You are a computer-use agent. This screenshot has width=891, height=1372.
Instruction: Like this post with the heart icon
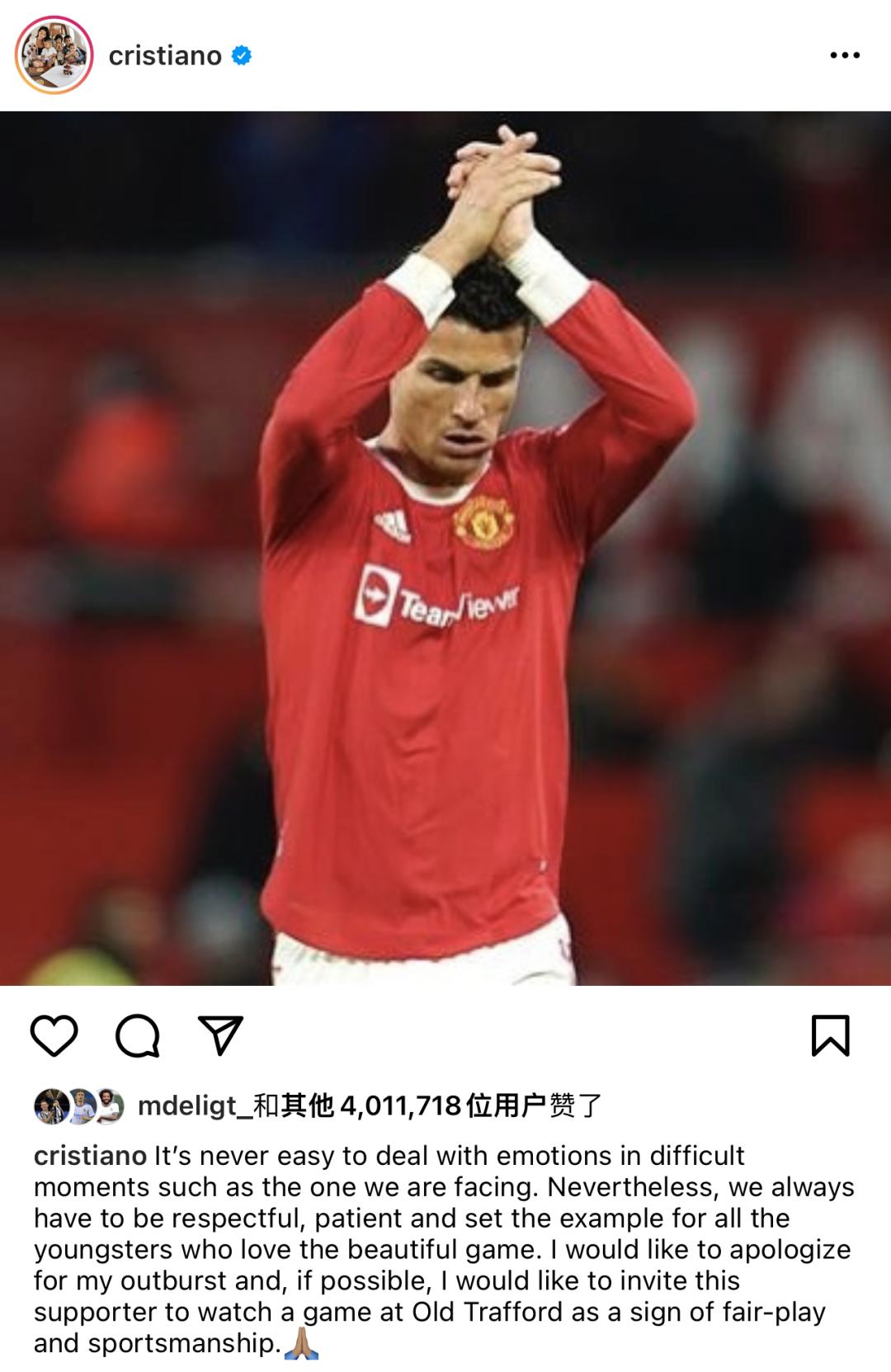tap(54, 1035)
